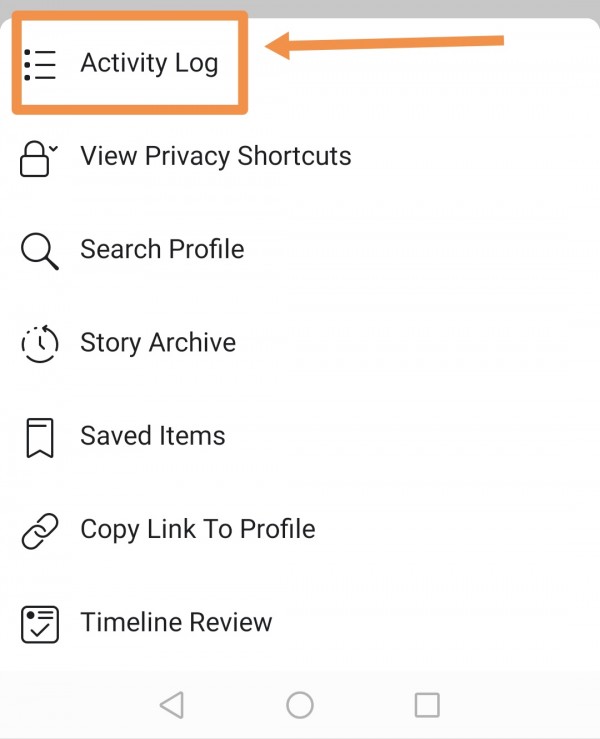Go to Saved Items
600x739 pixels.
coord(152,436)
